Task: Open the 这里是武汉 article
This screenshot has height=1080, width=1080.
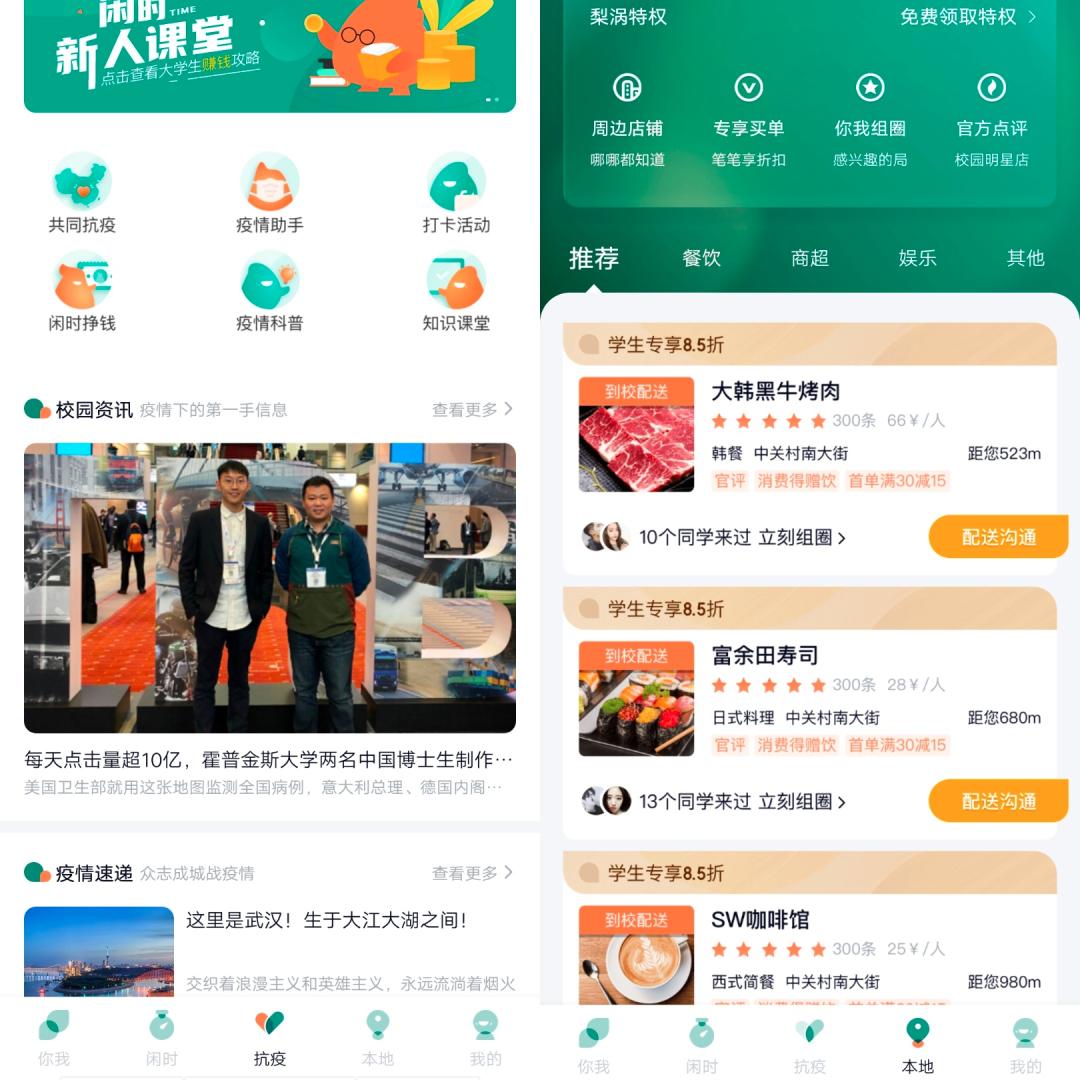Action: tap(269, 951)
